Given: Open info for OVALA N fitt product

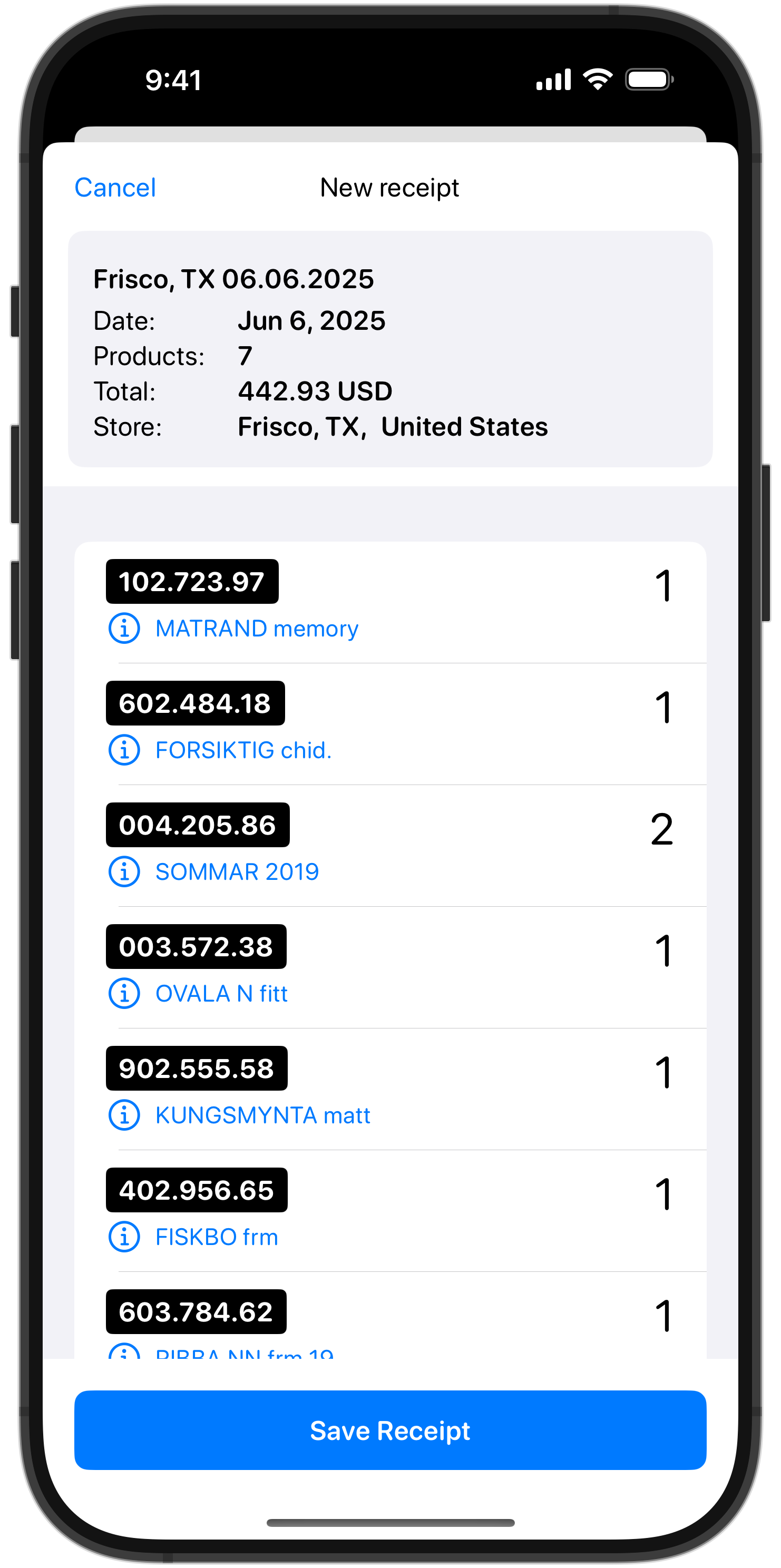Looking at the screenshot, I should (123, 993).
